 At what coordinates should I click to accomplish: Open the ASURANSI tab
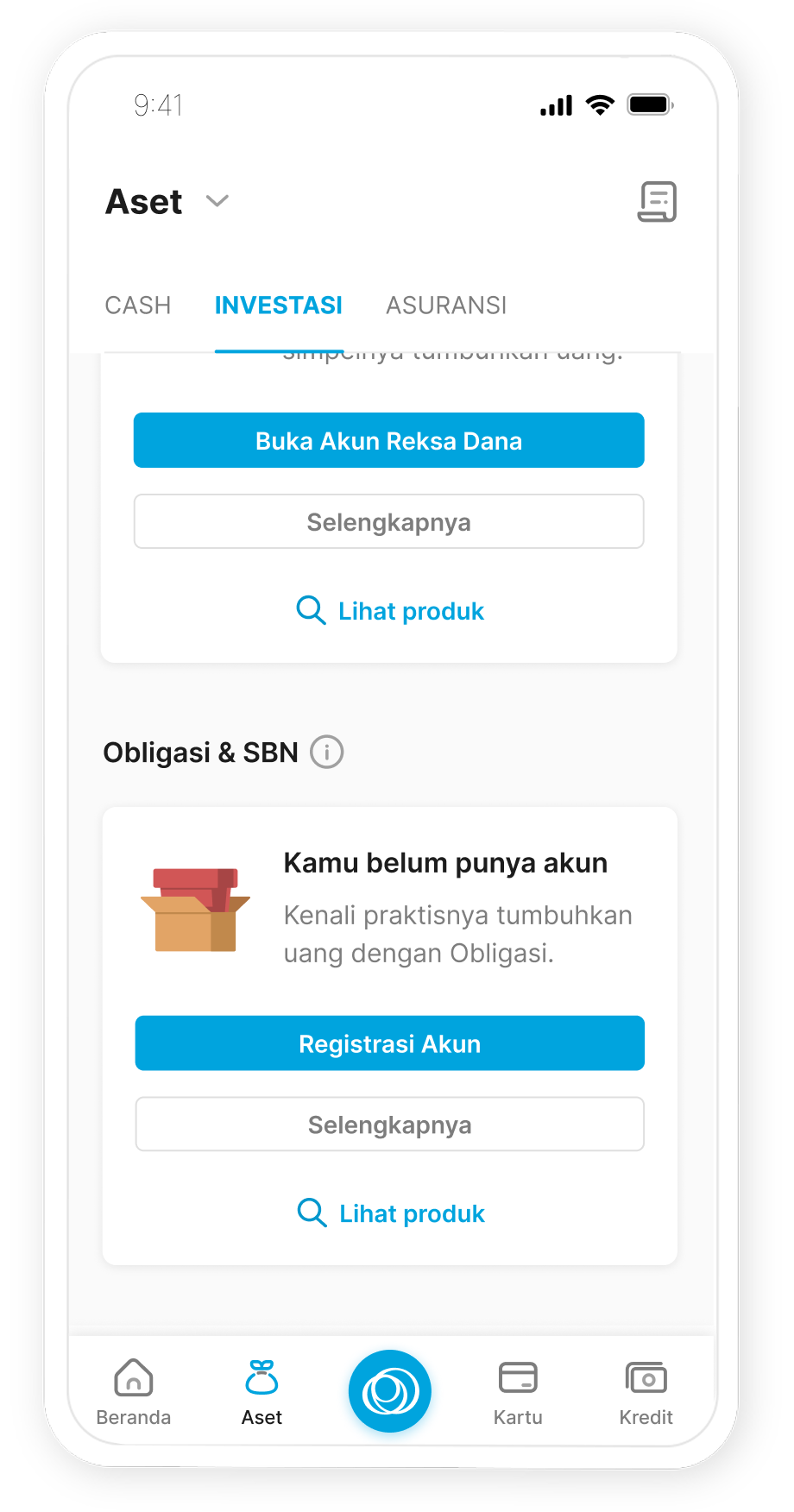coord(446,305)
